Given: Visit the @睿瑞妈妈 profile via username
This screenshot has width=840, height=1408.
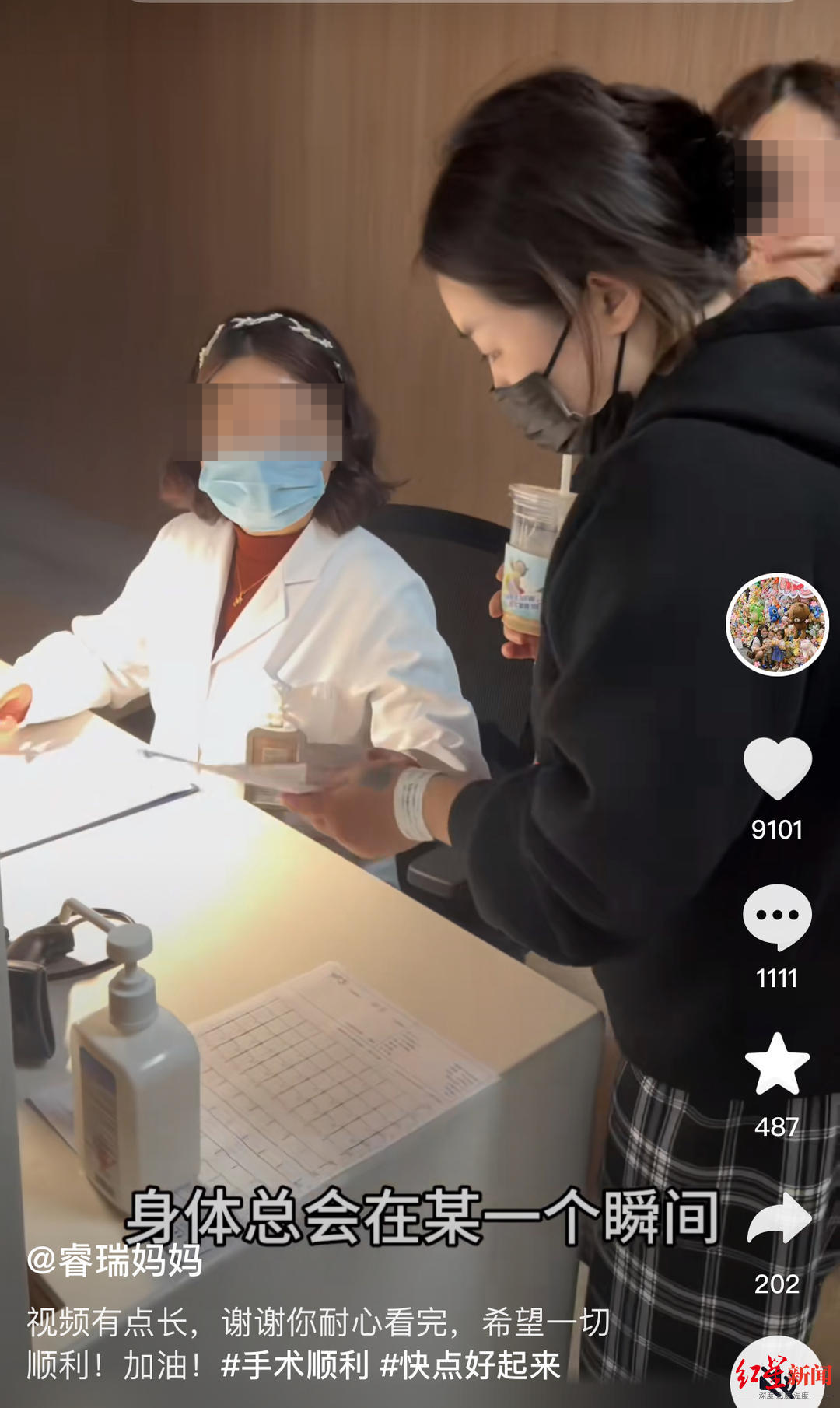Looking at the screenshot, I should click(x=114, y=1260).
